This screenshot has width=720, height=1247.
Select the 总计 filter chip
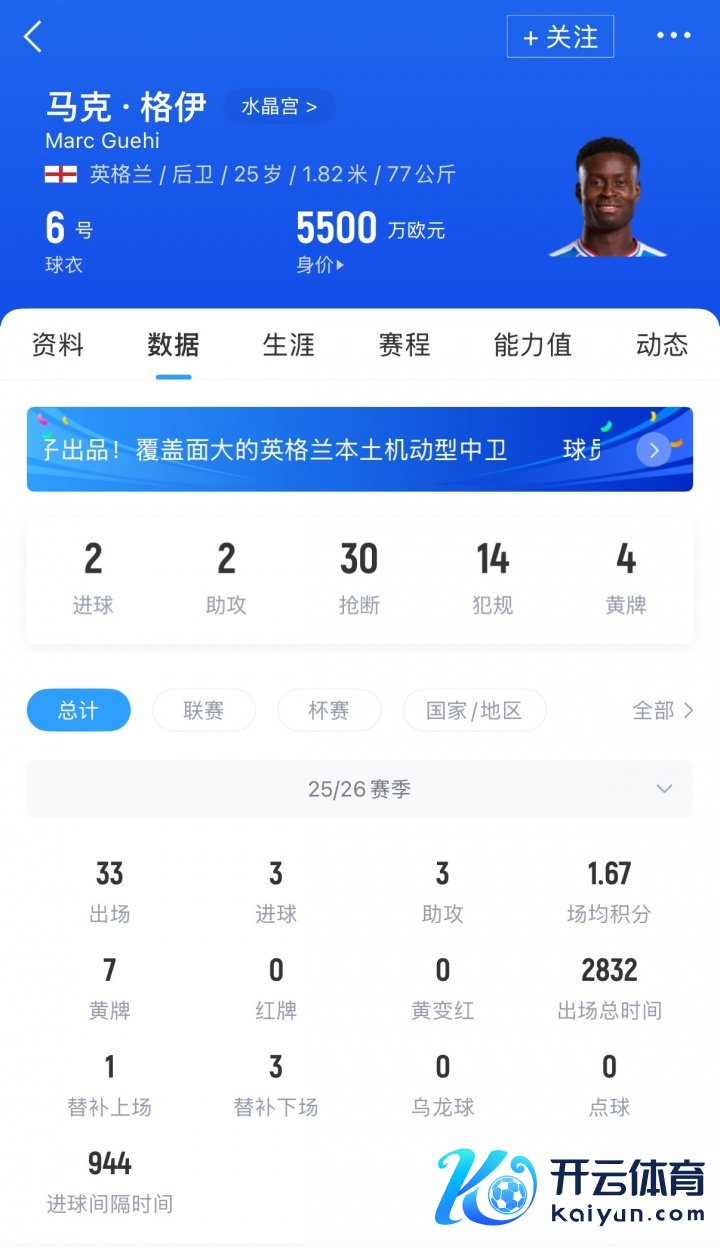point(78,710)
